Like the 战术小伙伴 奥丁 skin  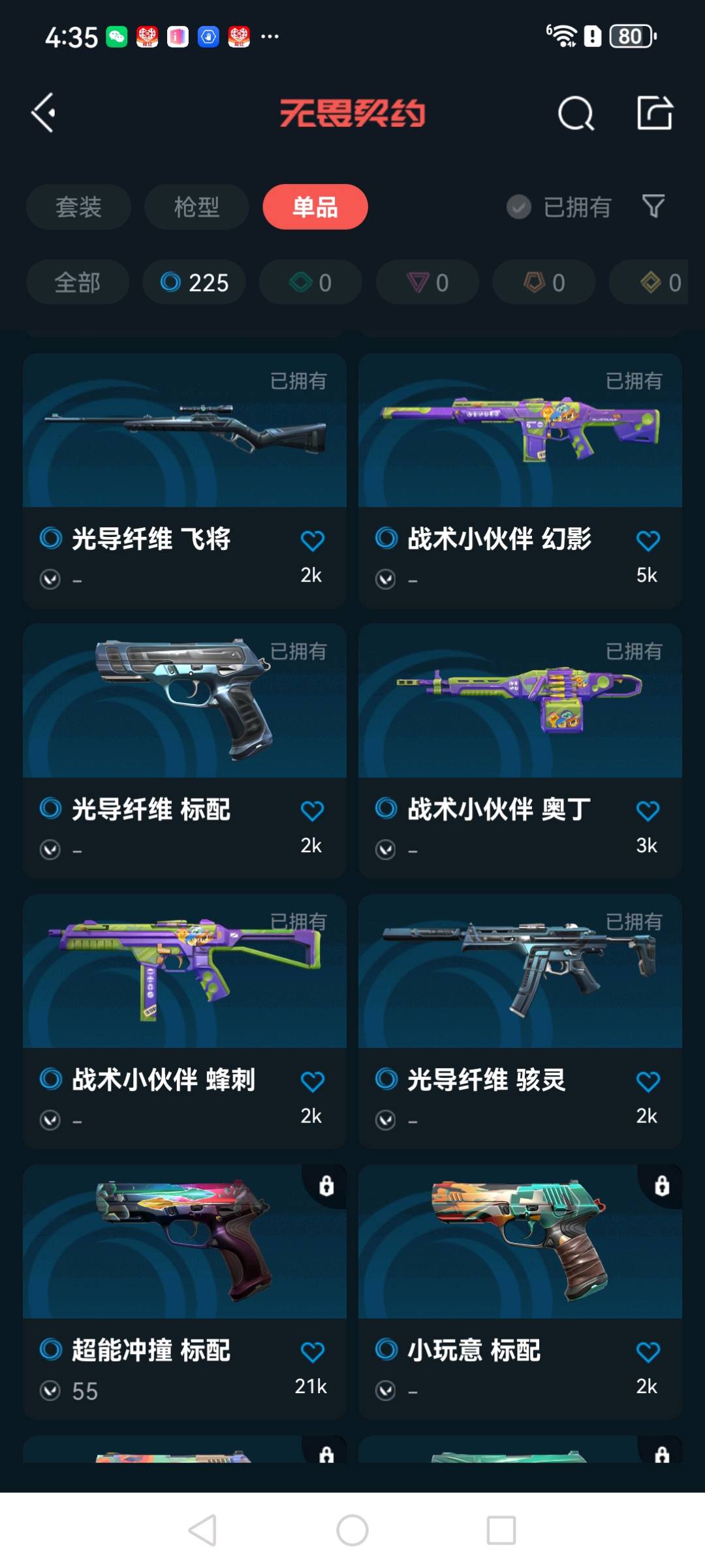tap(648, 811)
